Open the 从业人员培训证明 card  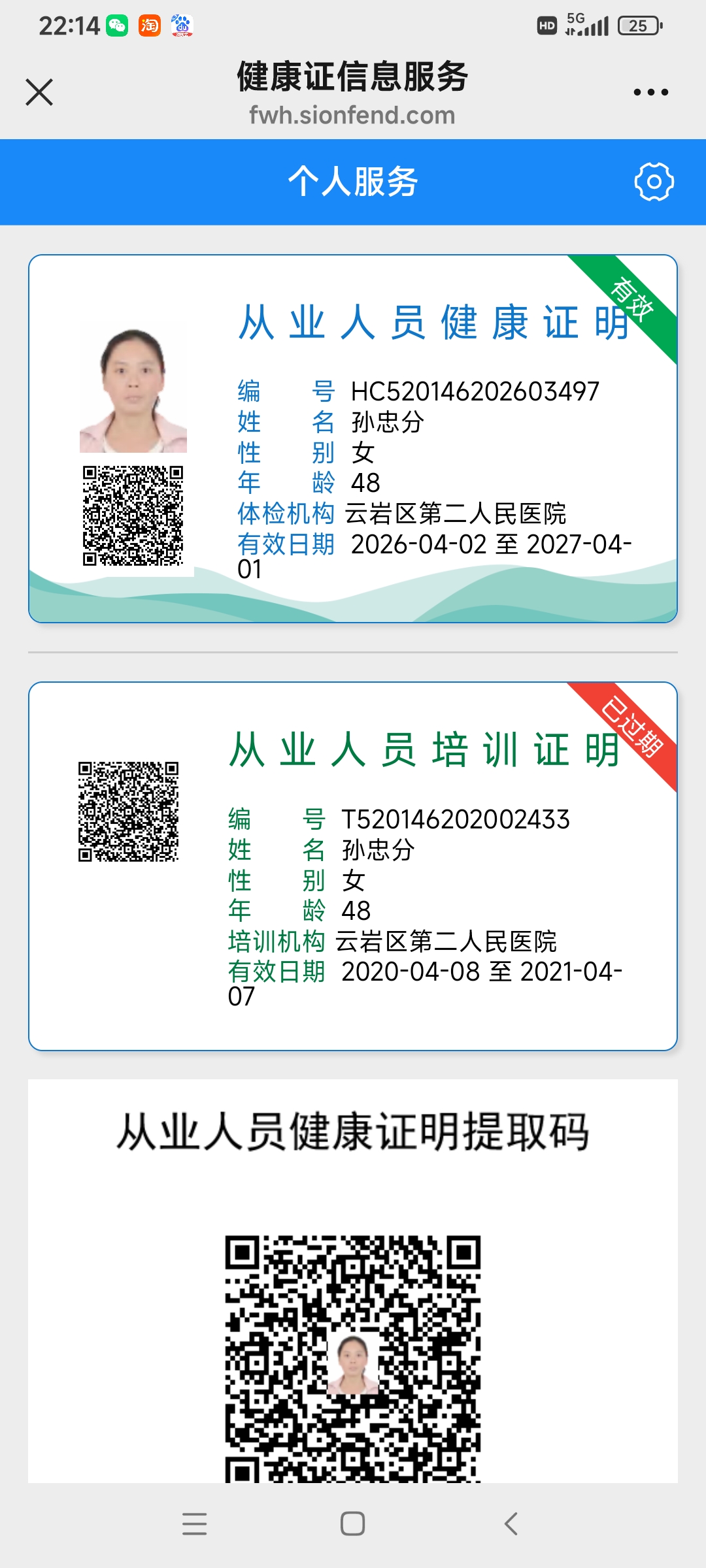click(x=353, y=866)
